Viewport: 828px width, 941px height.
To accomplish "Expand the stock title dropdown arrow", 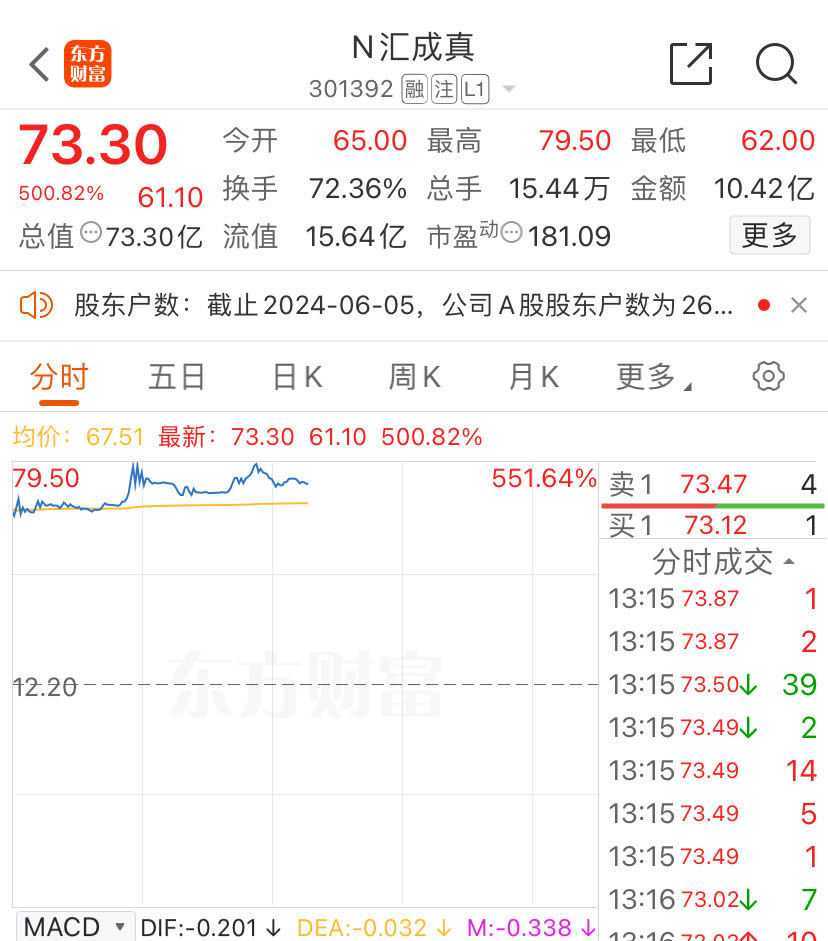I will (509, 90).
